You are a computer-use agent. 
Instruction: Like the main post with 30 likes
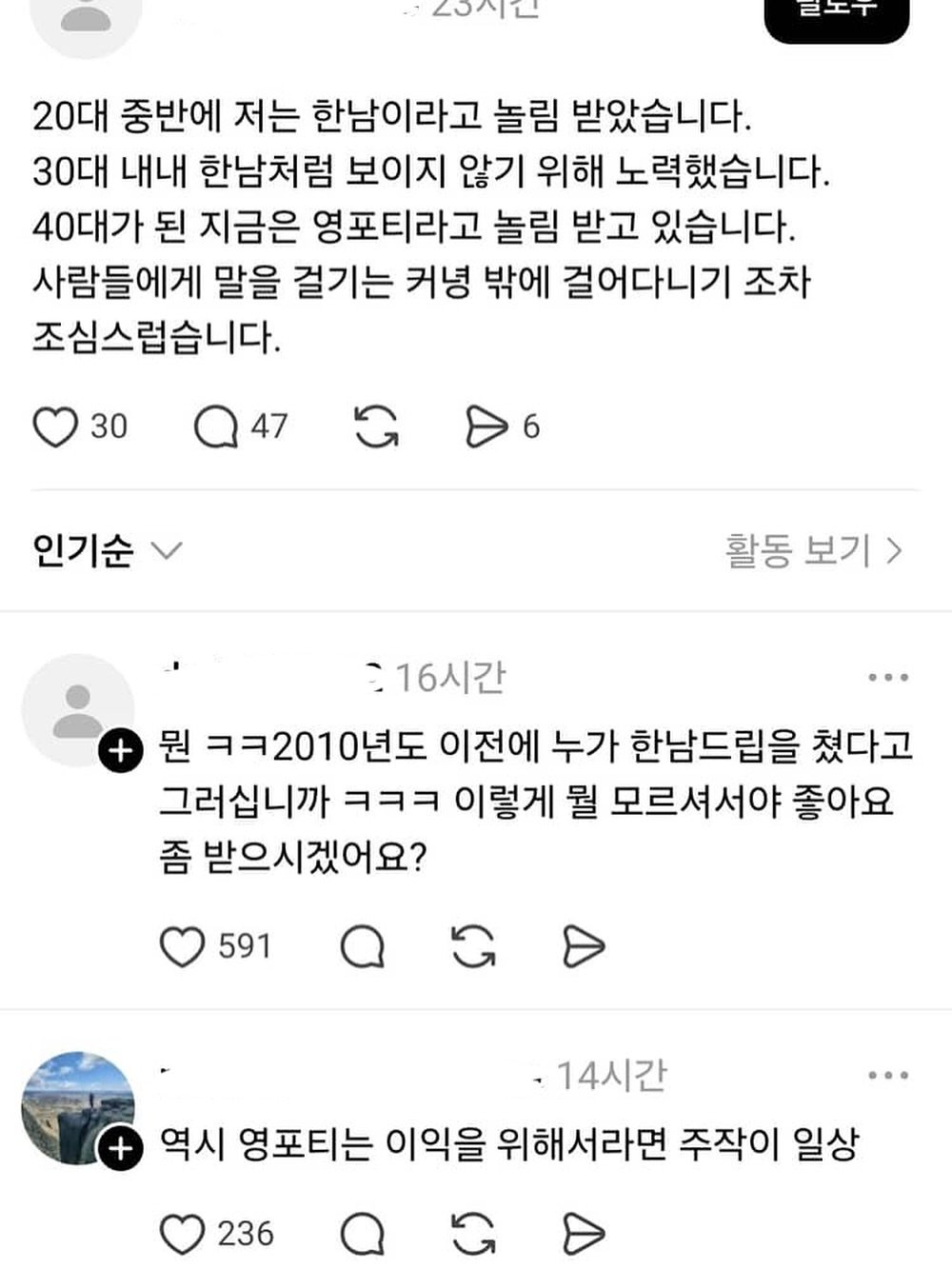[x=55, y=426]
